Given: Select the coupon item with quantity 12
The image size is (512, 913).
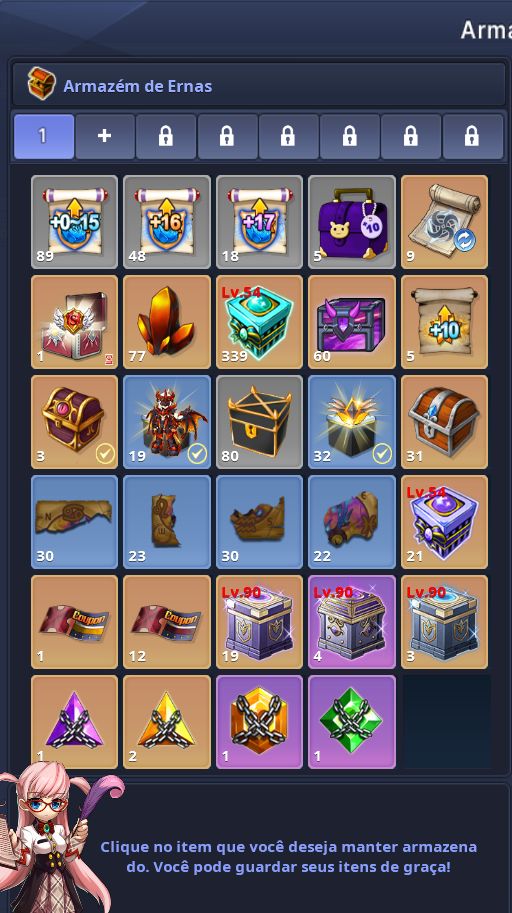Looking at the screenshot, I should 167,622.
